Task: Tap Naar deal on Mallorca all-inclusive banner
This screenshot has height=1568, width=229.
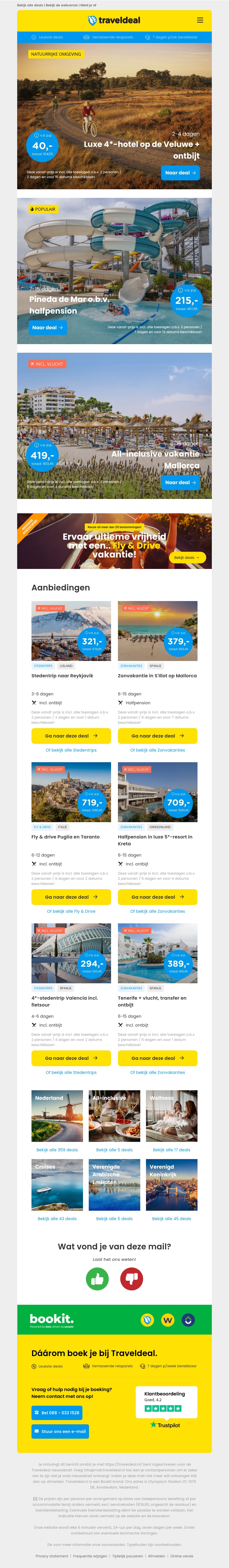Action: [x=180, y=482]
